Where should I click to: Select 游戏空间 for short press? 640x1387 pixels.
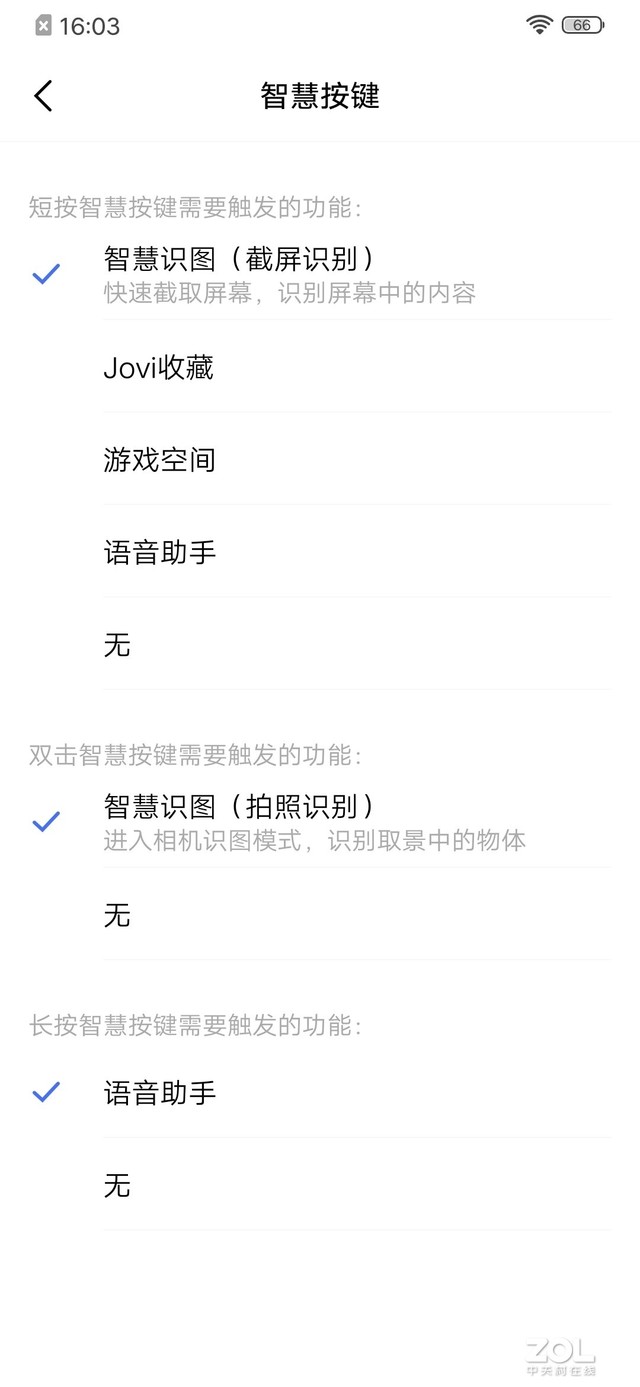click(320, 459)
